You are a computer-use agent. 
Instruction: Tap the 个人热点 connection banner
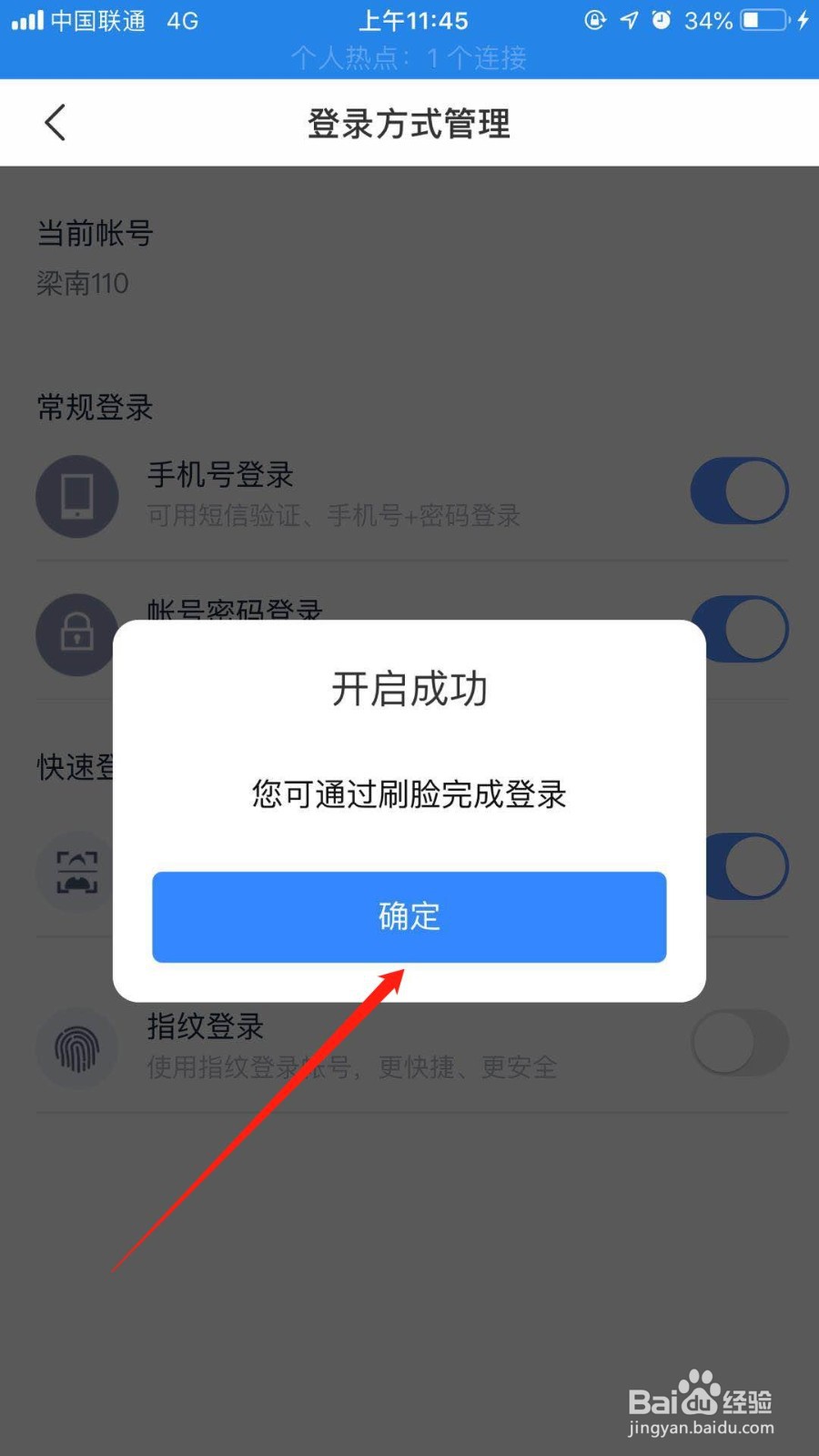click(x=409, y=58)
